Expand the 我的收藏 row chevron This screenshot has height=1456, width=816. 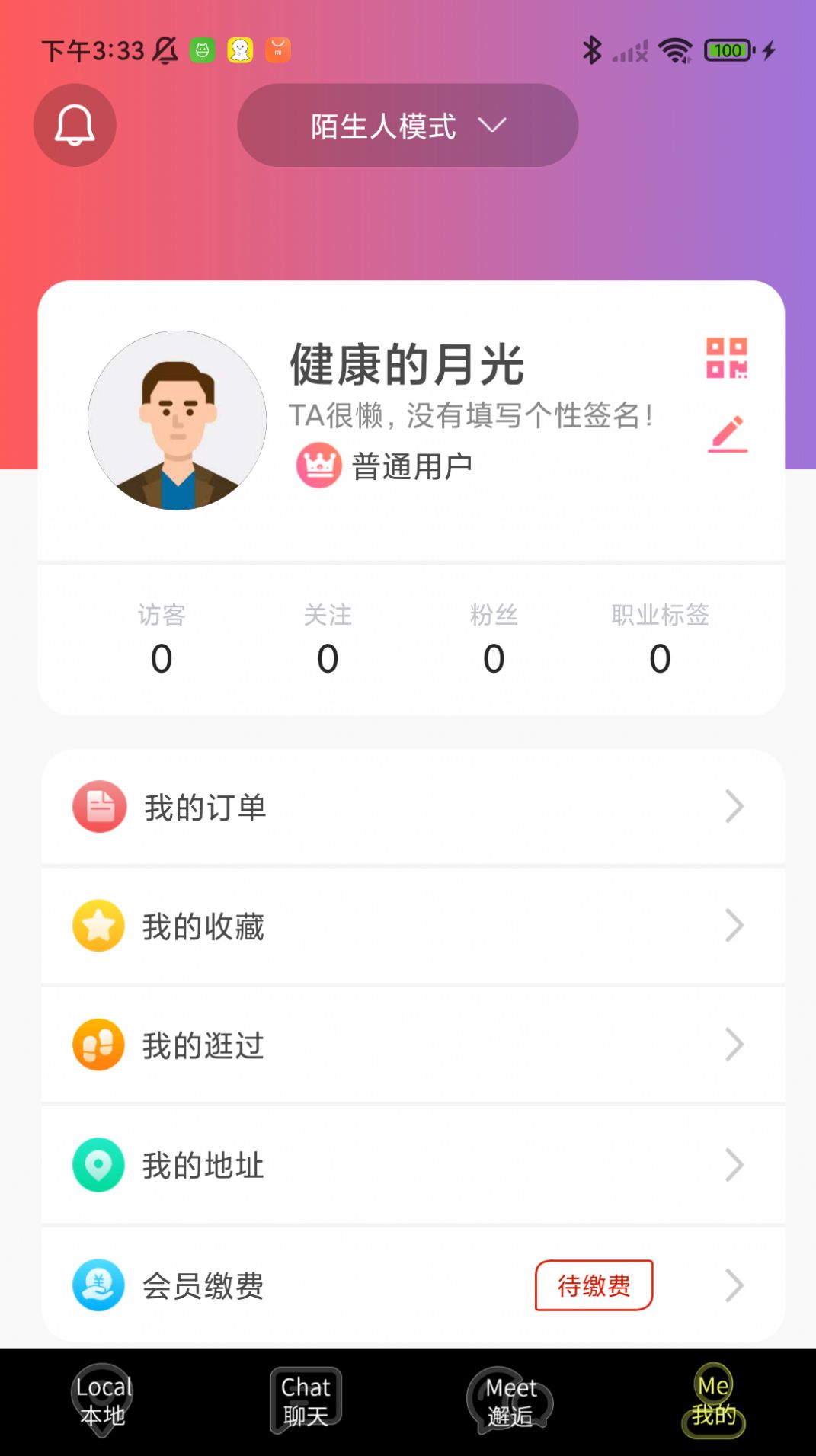(733, 926)
